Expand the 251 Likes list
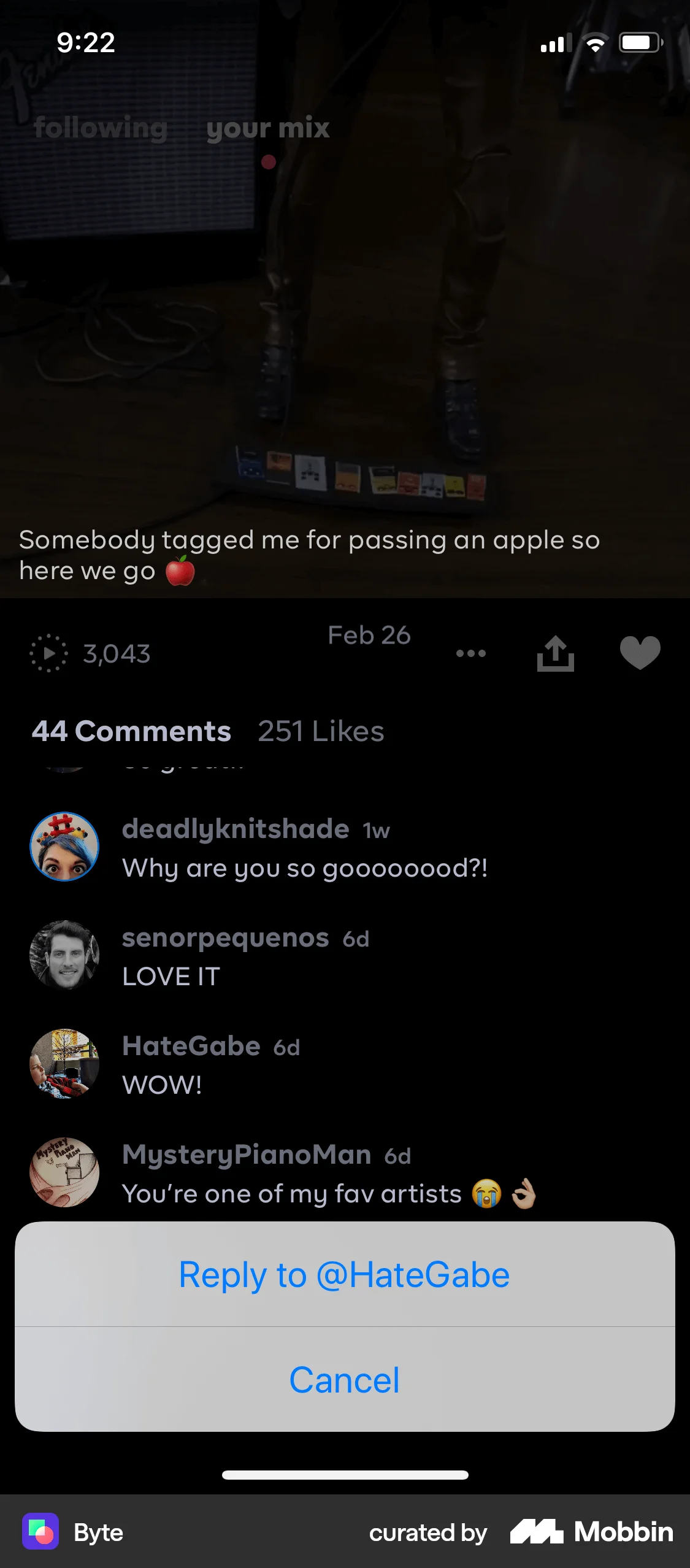 321,731
